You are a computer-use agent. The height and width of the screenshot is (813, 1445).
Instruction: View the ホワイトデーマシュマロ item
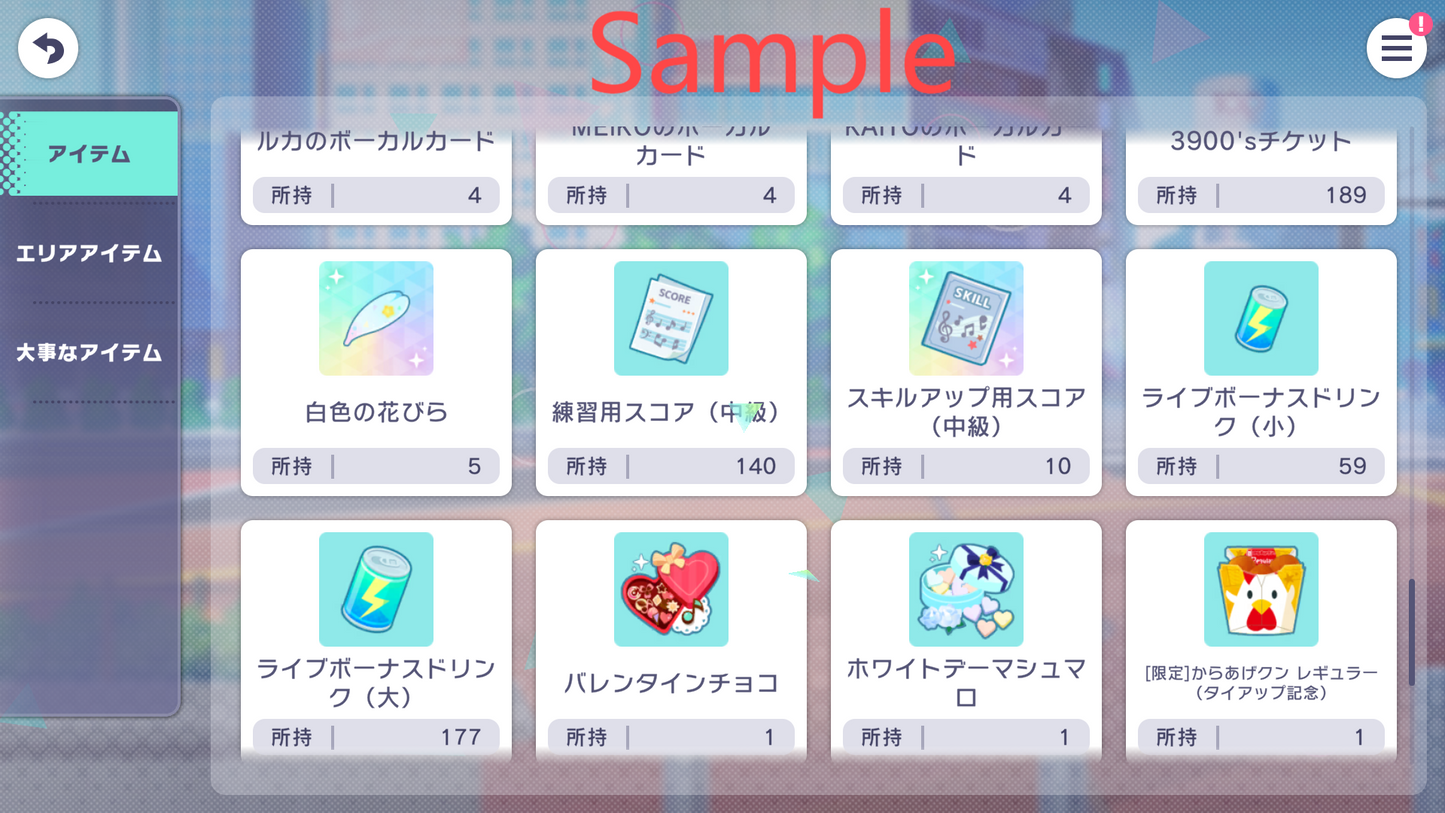(x=966, y=640)
